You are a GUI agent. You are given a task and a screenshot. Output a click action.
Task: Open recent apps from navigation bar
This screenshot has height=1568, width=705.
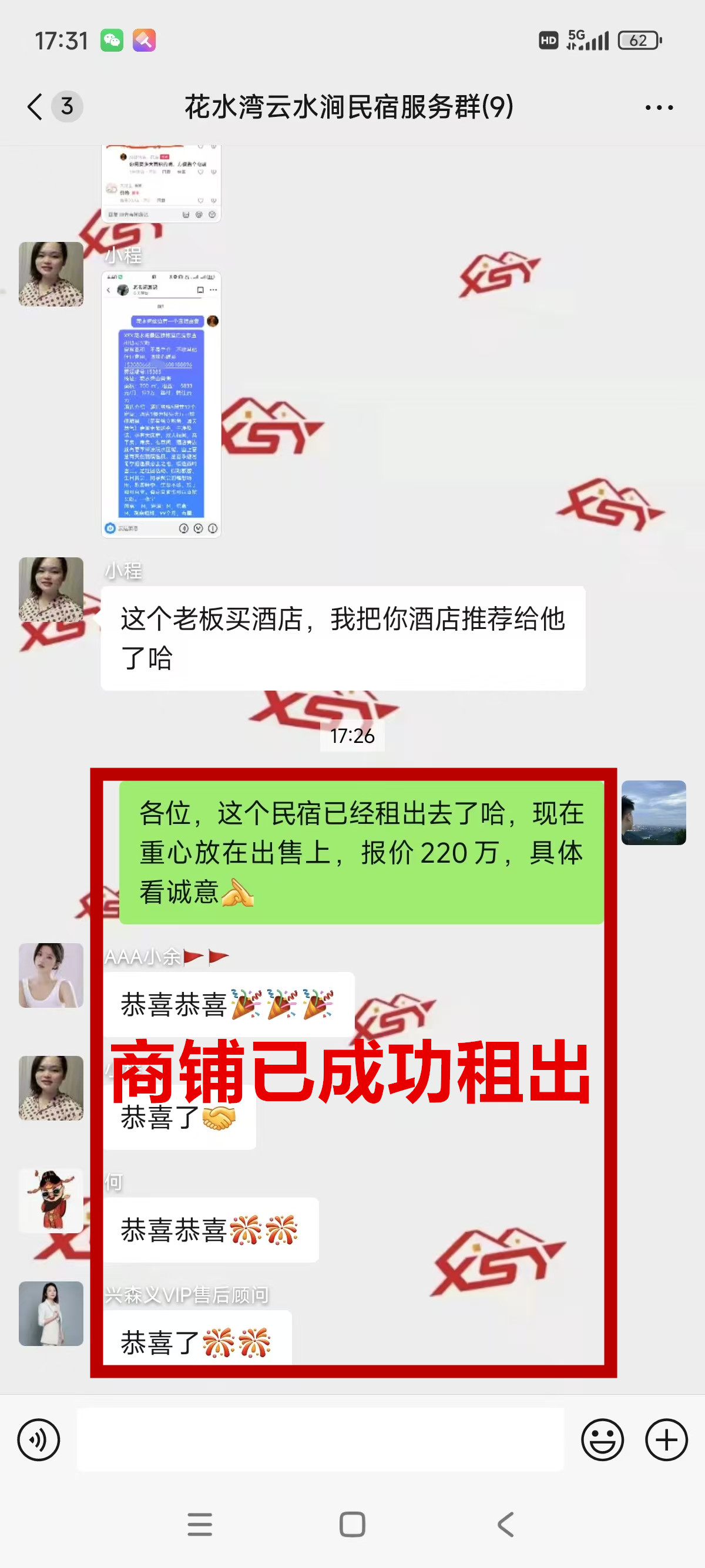pos(200,1524)
